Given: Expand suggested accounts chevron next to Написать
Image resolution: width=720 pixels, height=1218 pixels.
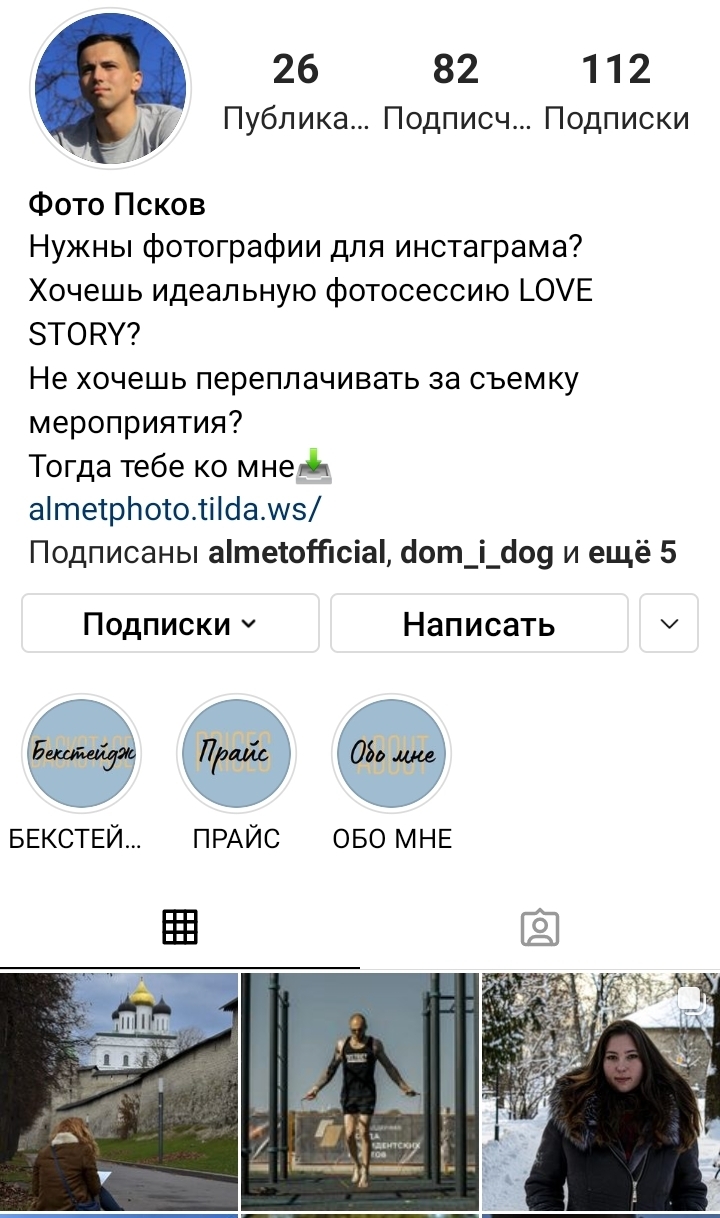Looking at the screenshot, I should pos(669,624).
